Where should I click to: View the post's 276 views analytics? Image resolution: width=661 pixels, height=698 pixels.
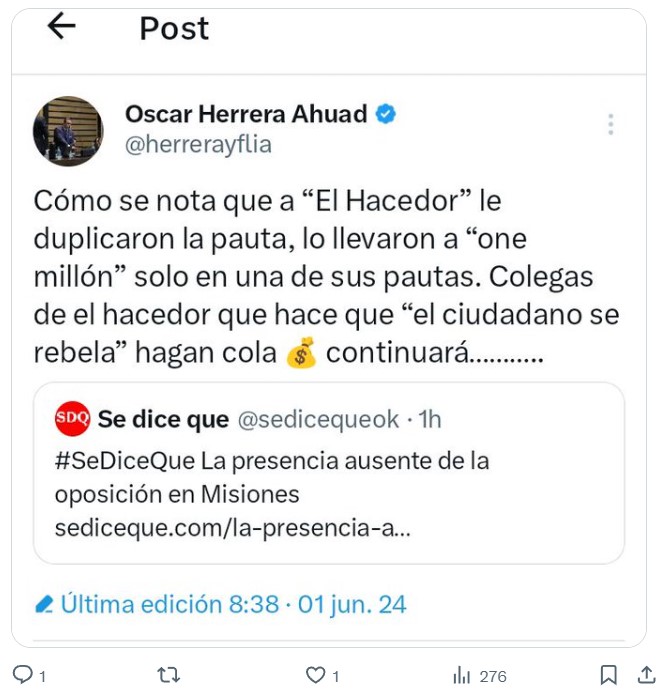[x=480, y=676]
